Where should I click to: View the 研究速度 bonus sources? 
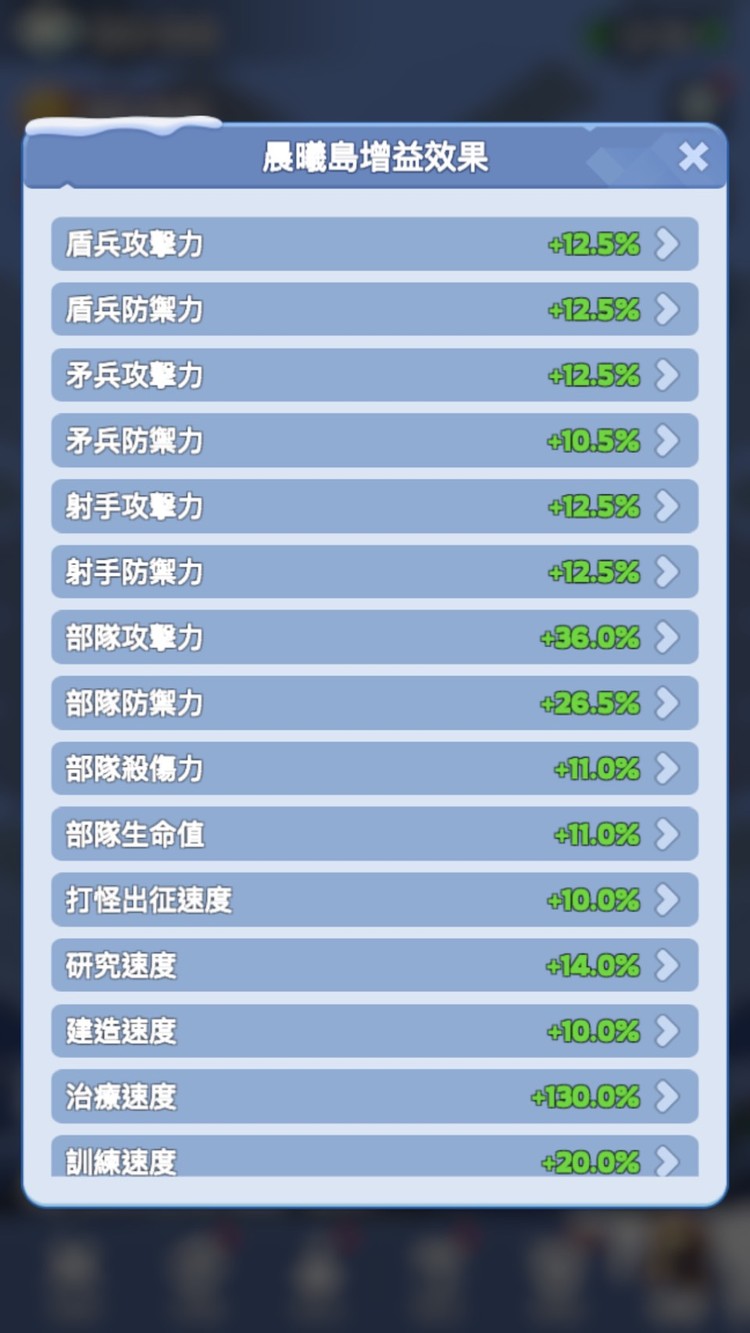coord(374,965)
